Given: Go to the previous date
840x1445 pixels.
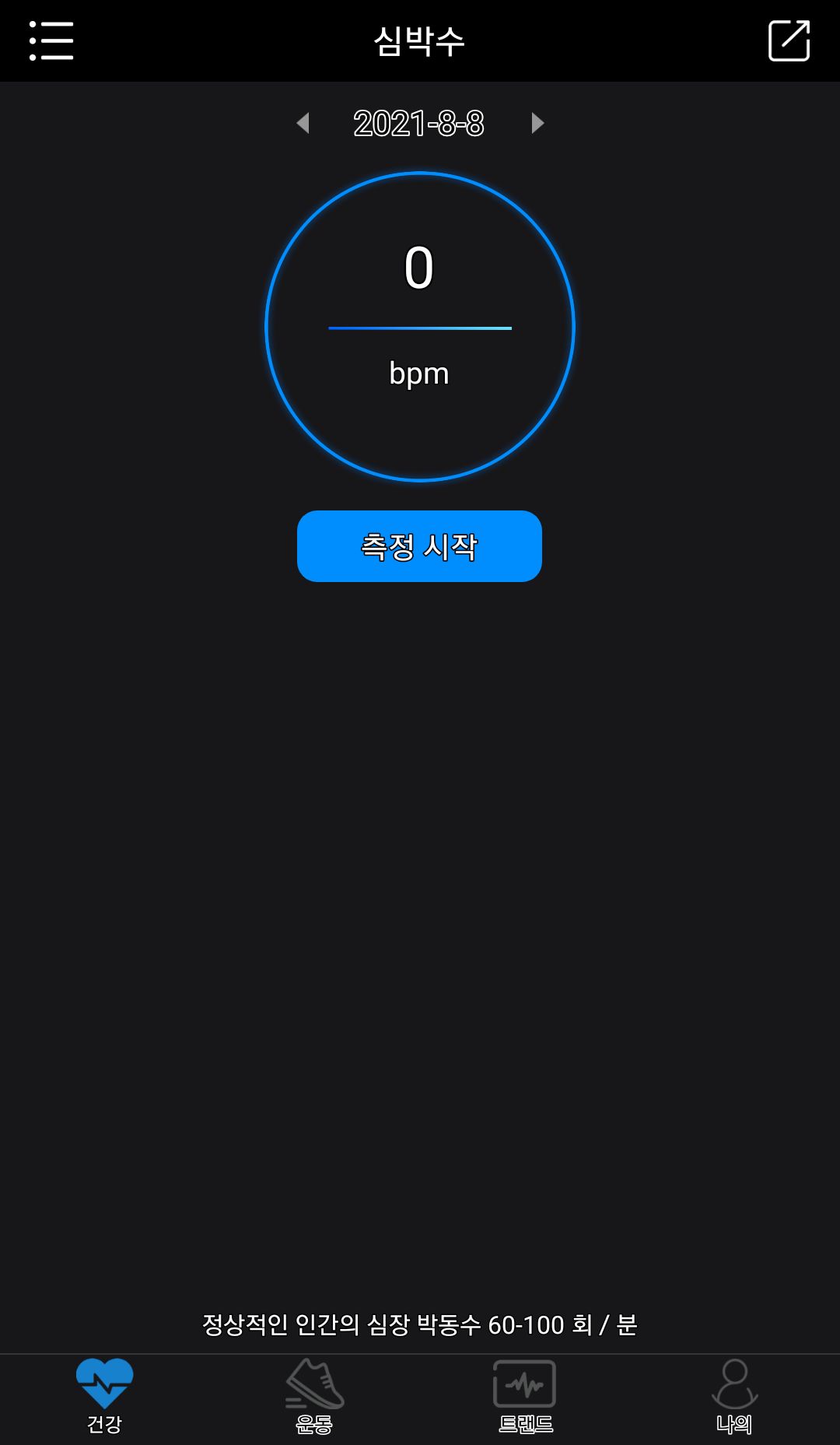Looking at the screenshot, I should (303, 123).
